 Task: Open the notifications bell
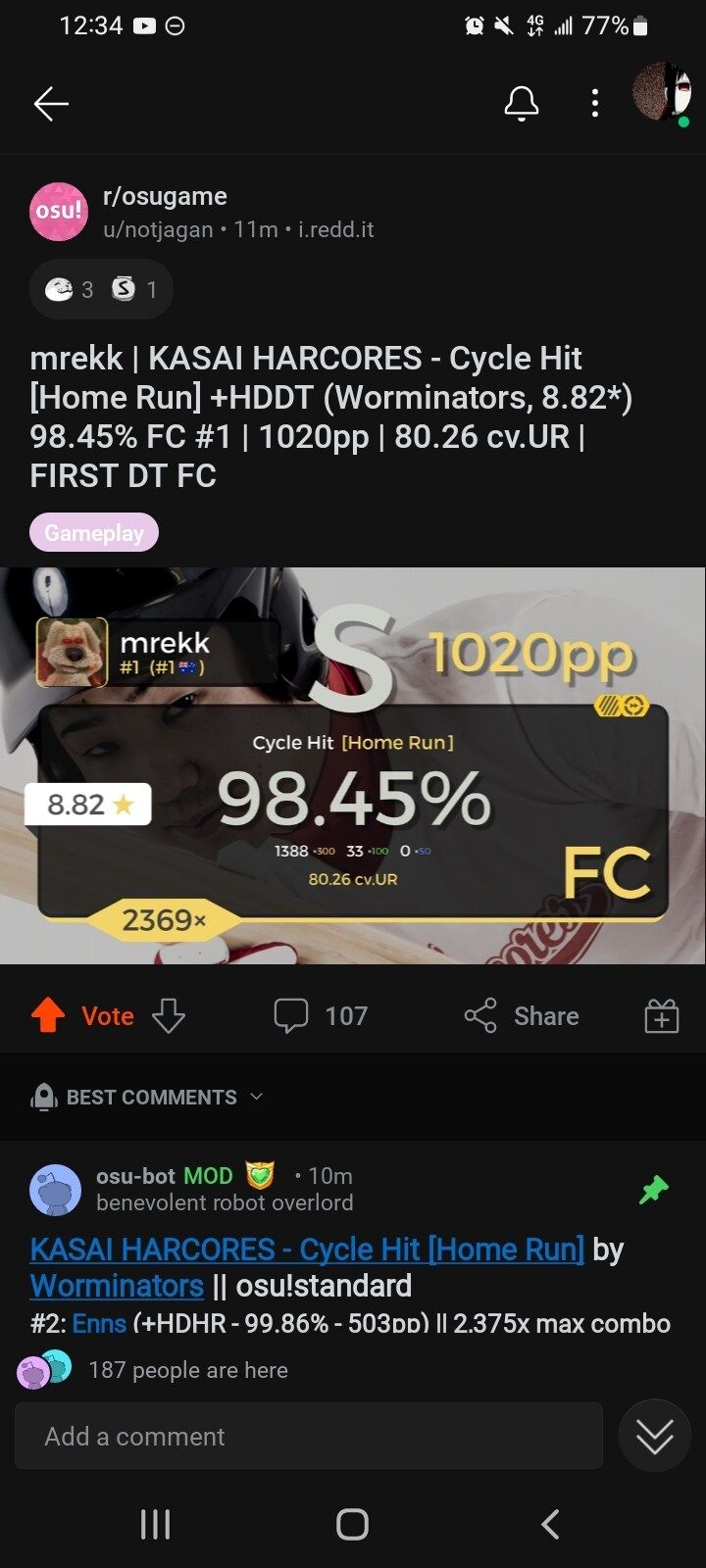pos(521,103)
